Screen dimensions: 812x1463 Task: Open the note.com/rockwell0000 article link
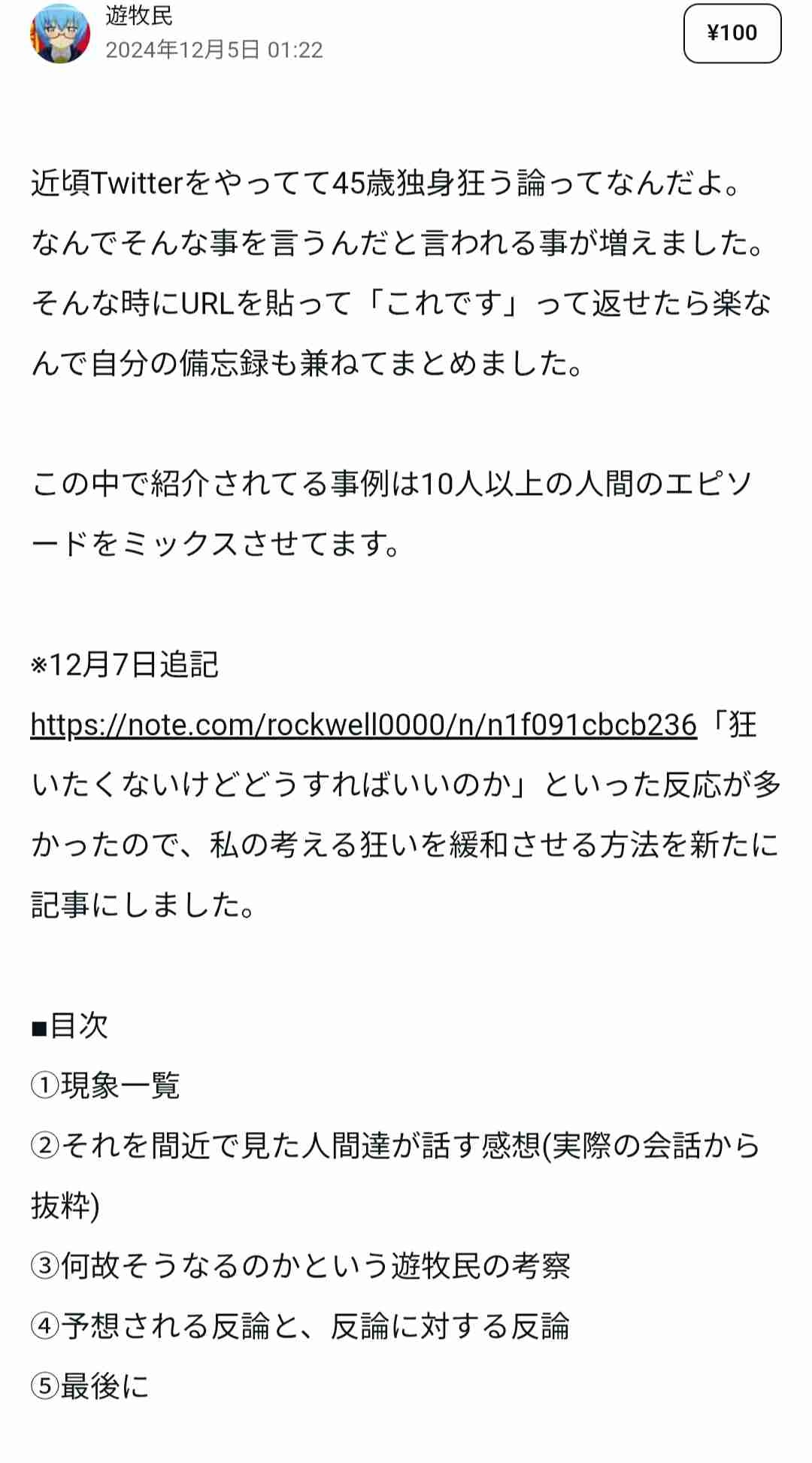tap(363, 725)
